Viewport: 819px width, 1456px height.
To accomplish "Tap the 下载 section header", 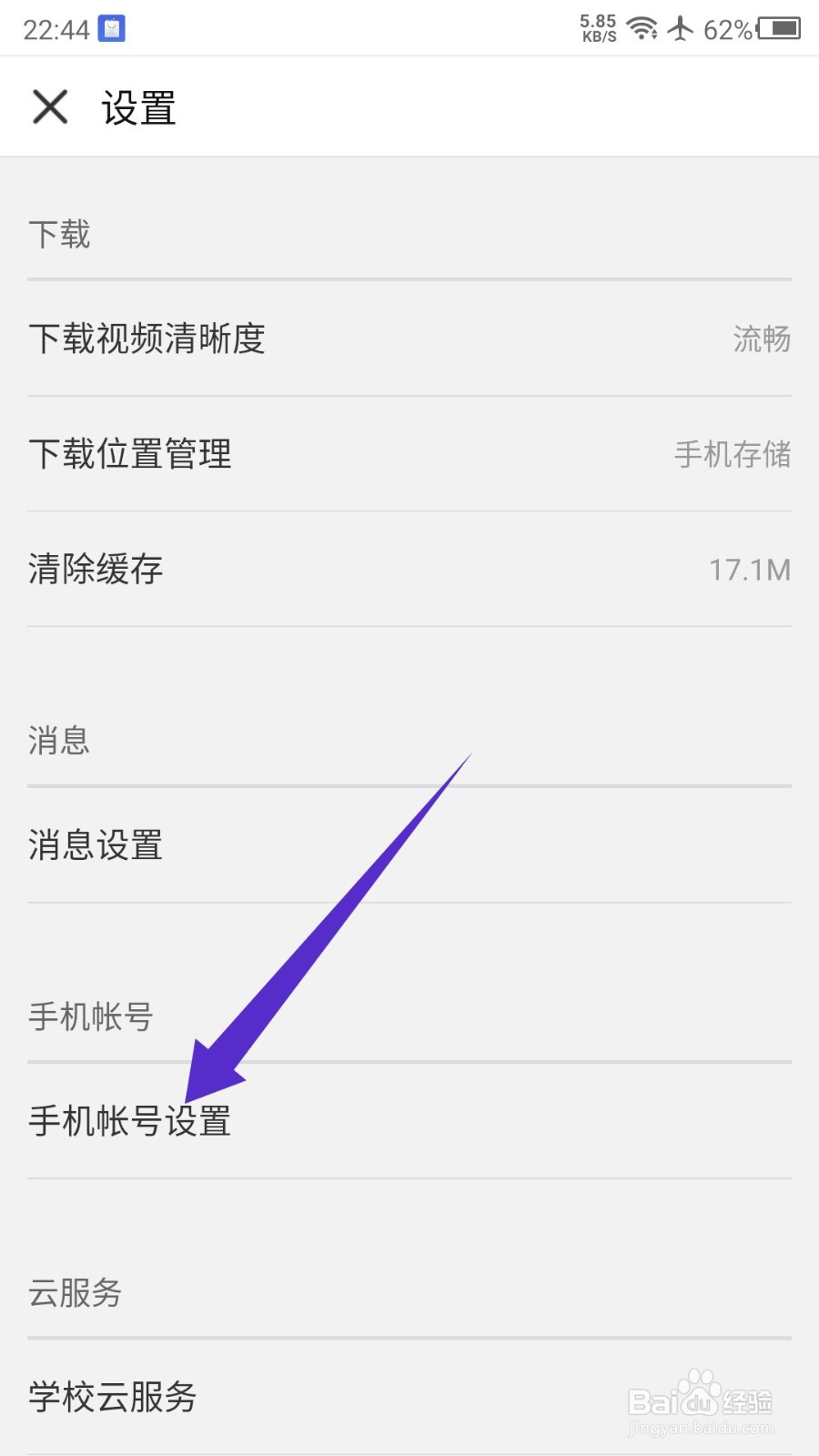I will pos(59,235).
